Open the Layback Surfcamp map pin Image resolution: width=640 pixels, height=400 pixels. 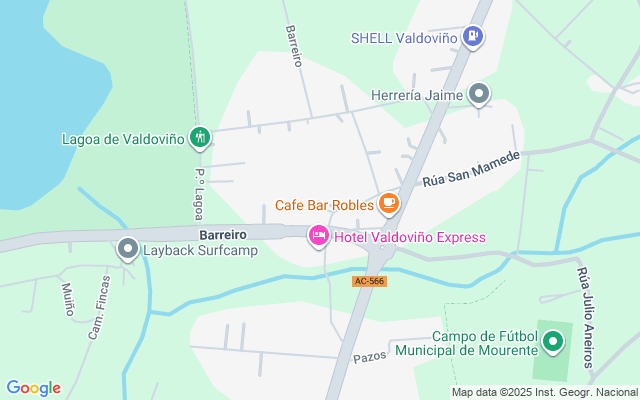pos(128,249)
